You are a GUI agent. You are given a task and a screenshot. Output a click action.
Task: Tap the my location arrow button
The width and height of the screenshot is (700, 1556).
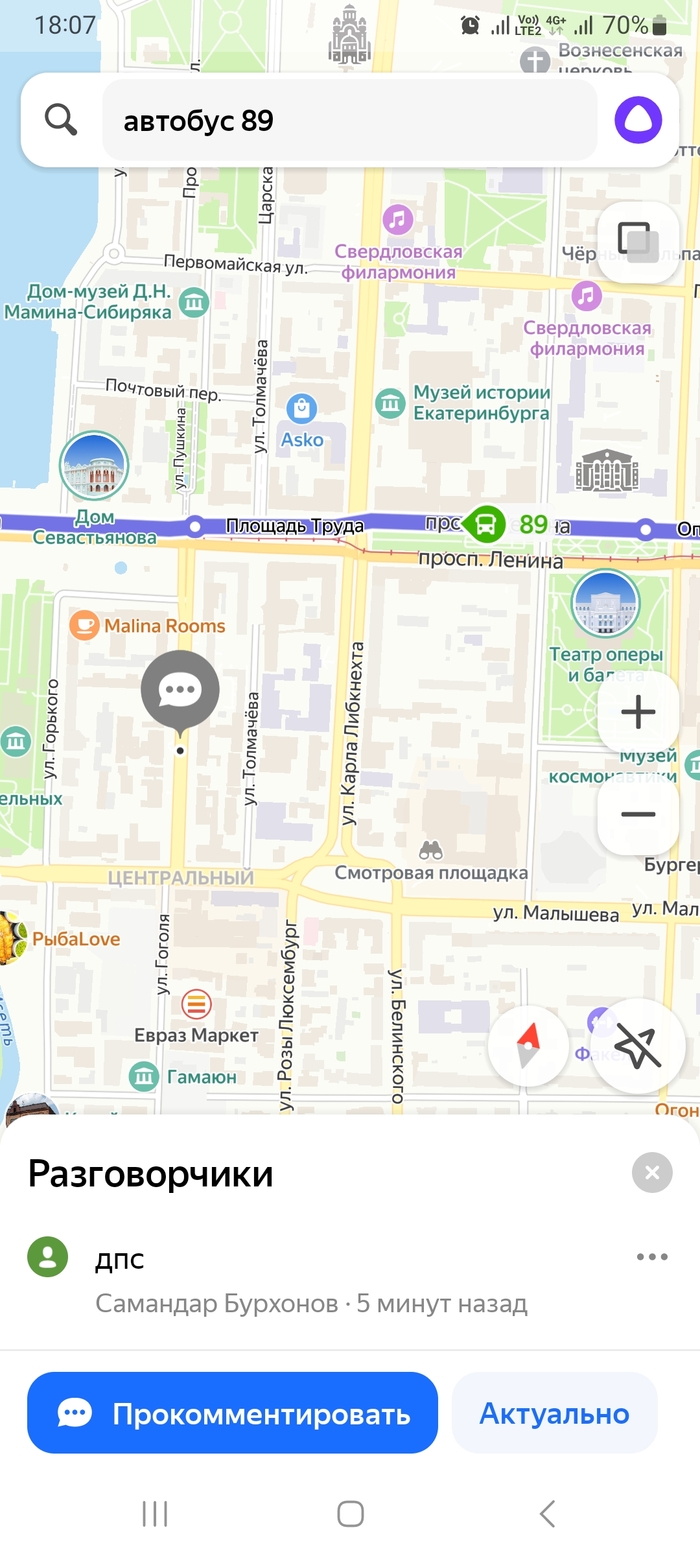coord(638,1046)
